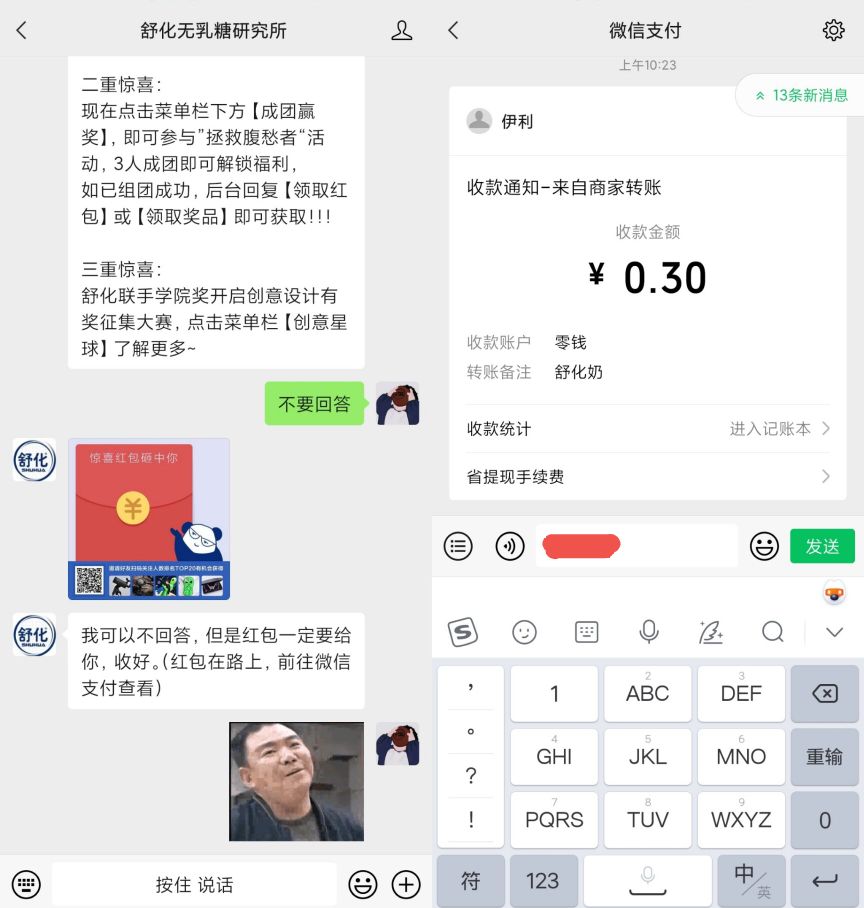This screenshot has width=864, height=908.
Task: Jump to the 13条新消息 notice
Action: click(x=801, y=95)
